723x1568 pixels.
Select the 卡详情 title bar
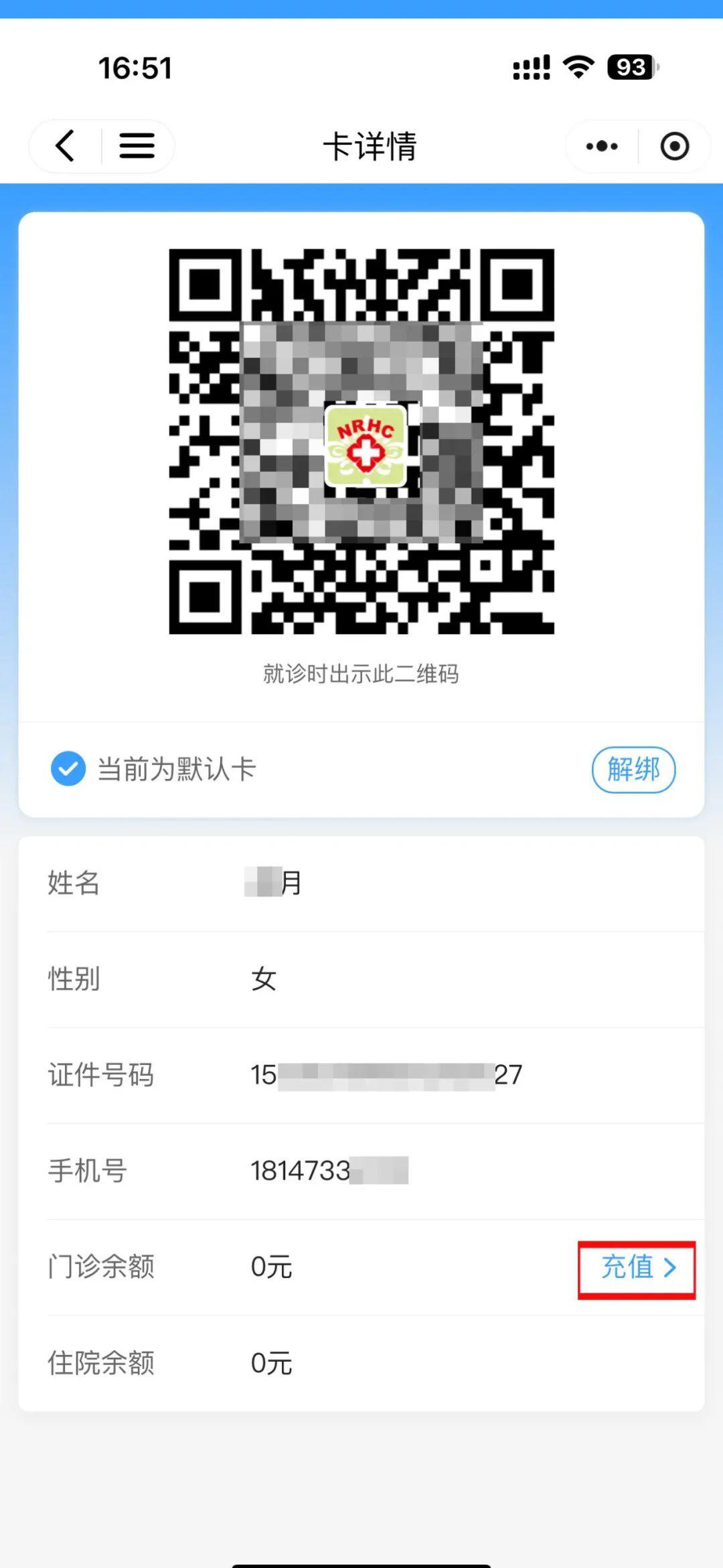(369, 147)
